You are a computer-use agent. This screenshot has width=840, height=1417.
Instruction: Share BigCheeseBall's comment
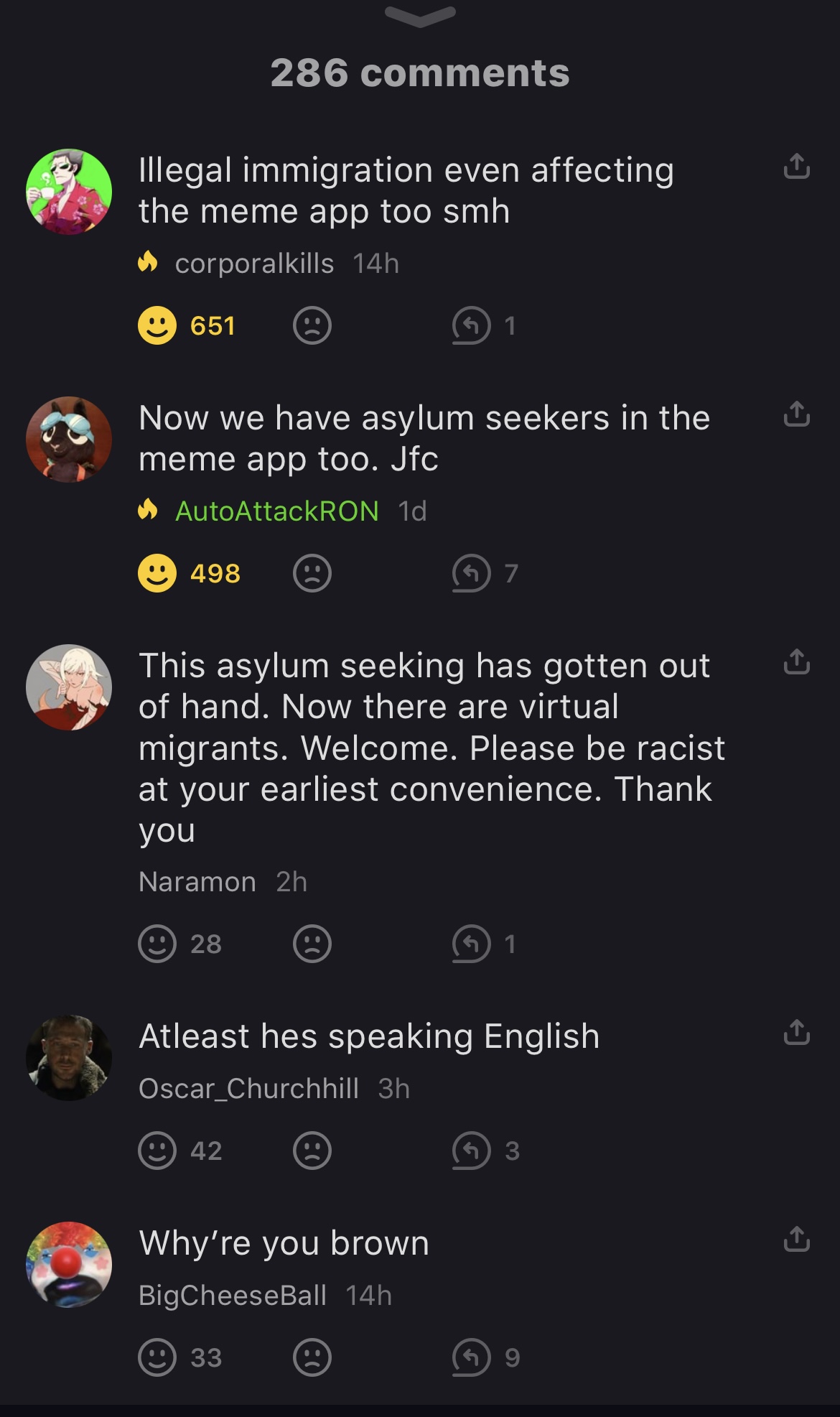point(796,1239)
